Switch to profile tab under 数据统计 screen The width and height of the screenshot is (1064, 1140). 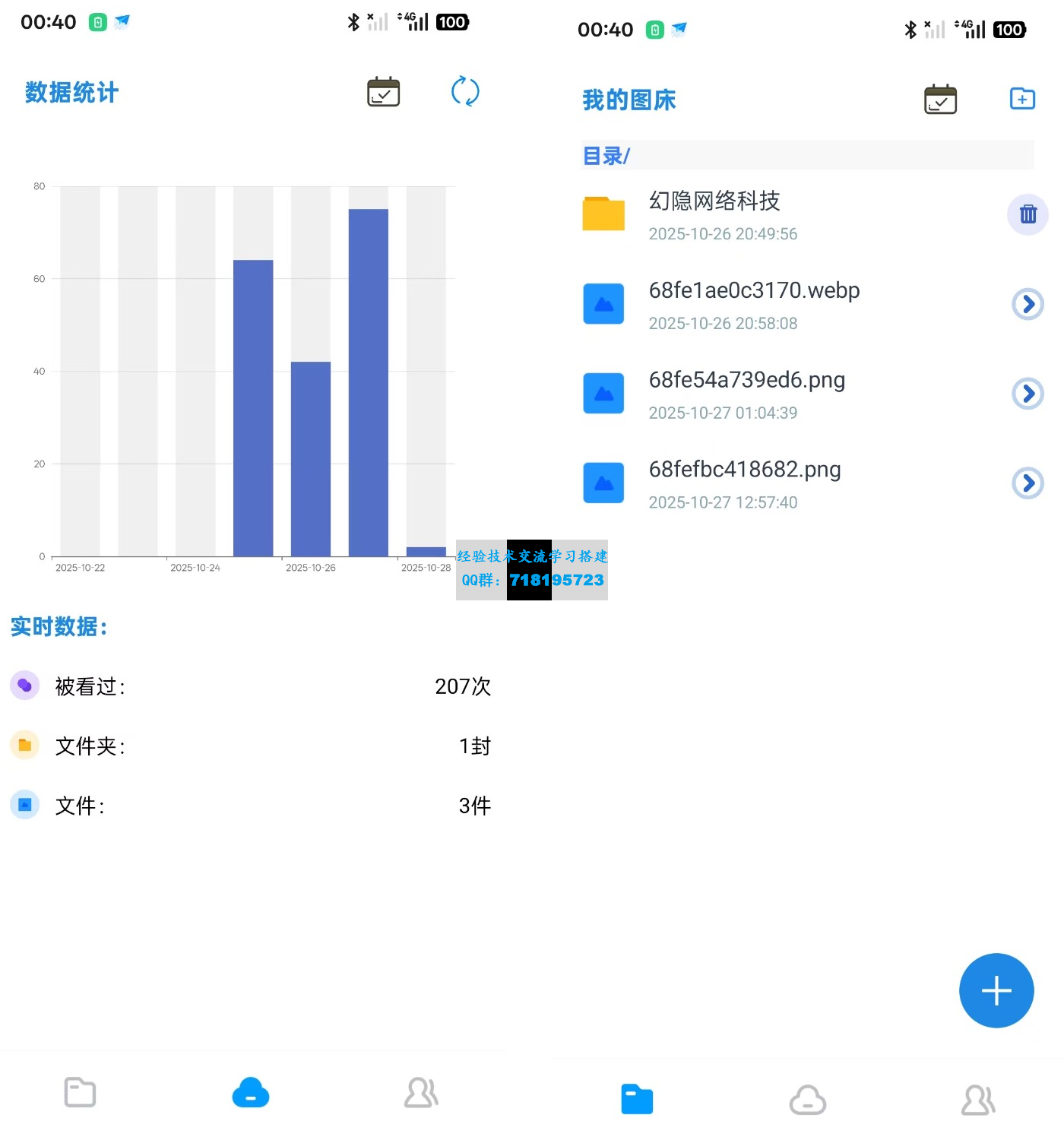coord(421,1092)
